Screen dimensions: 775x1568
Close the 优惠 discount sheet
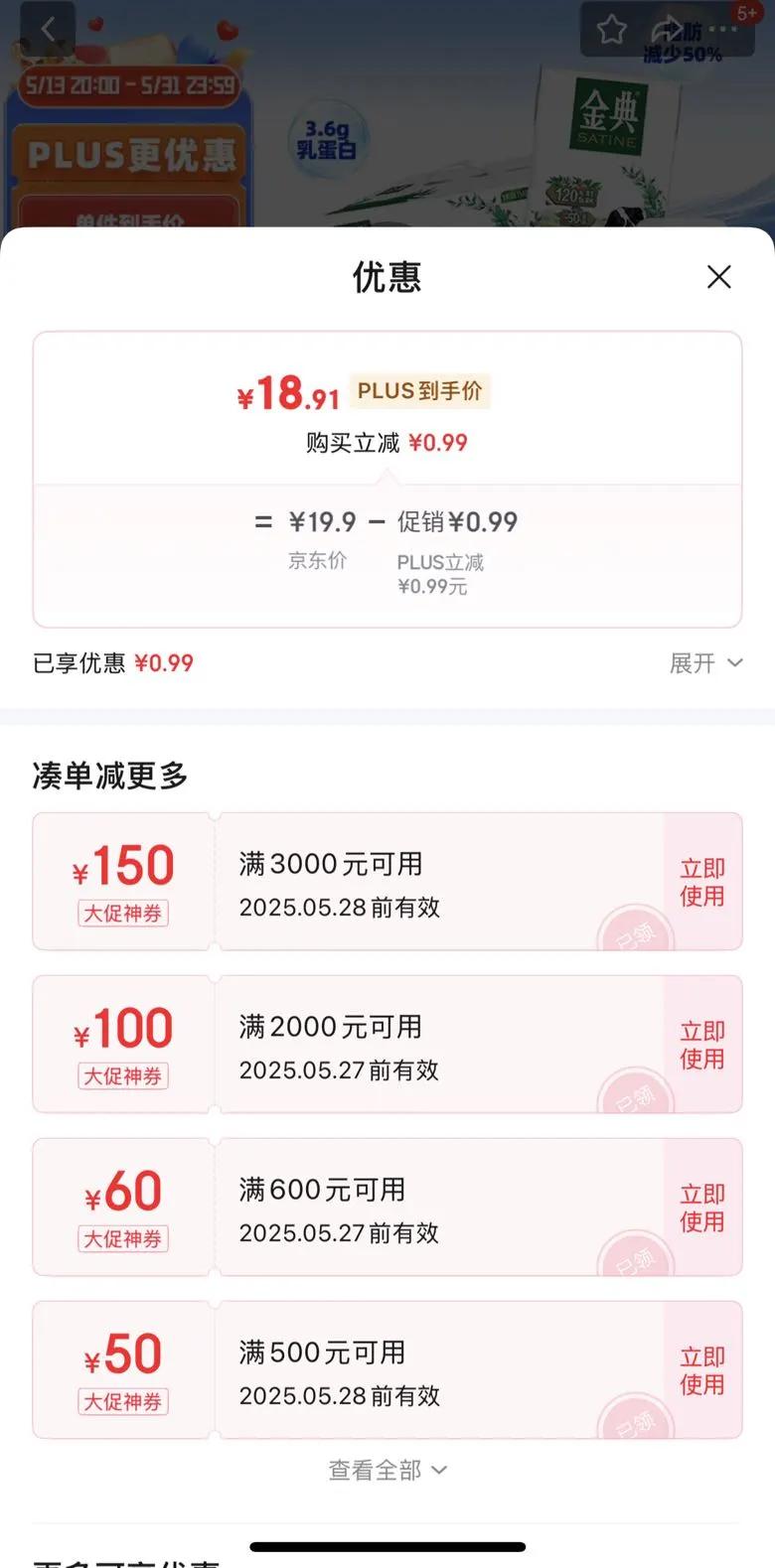point(718,277)
